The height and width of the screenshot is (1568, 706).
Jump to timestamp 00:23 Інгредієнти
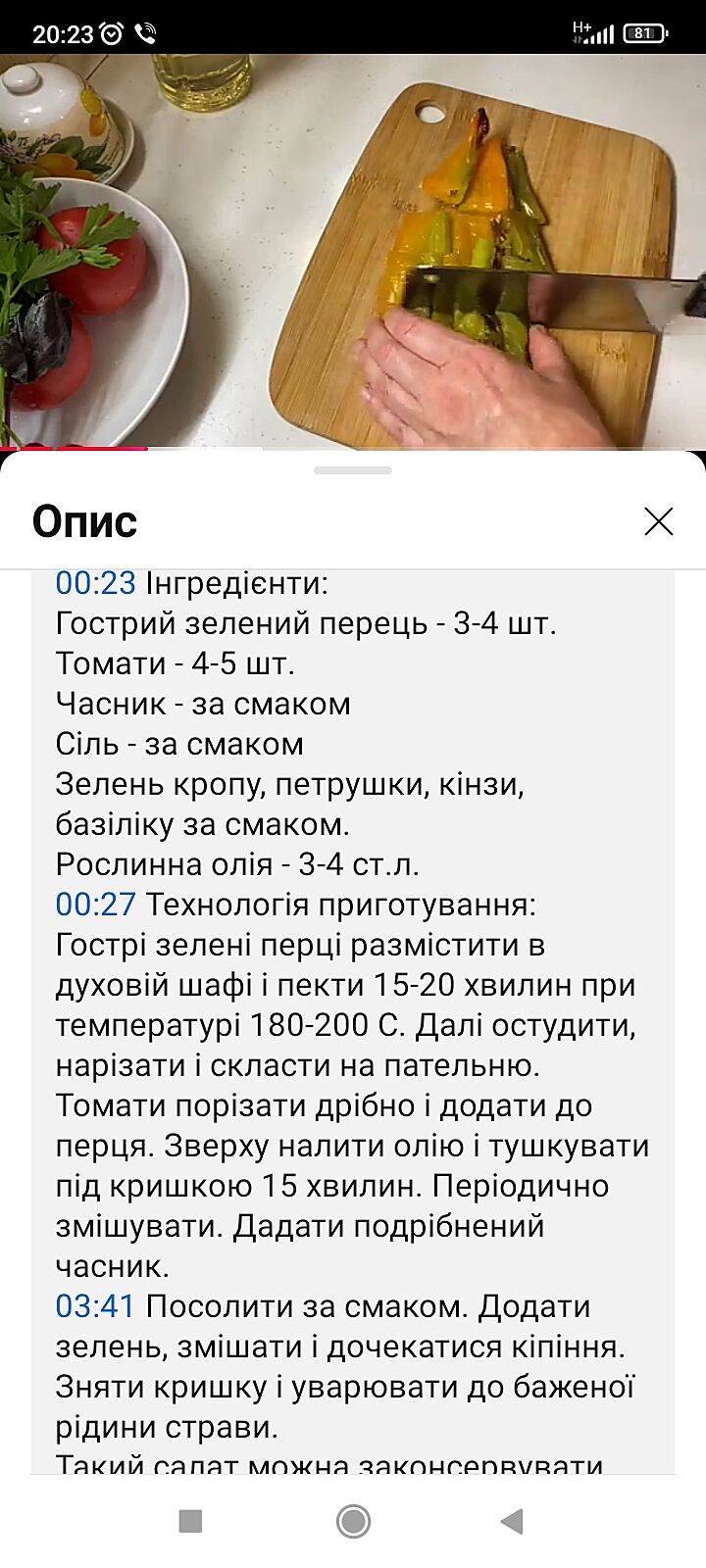click(95, 583)
